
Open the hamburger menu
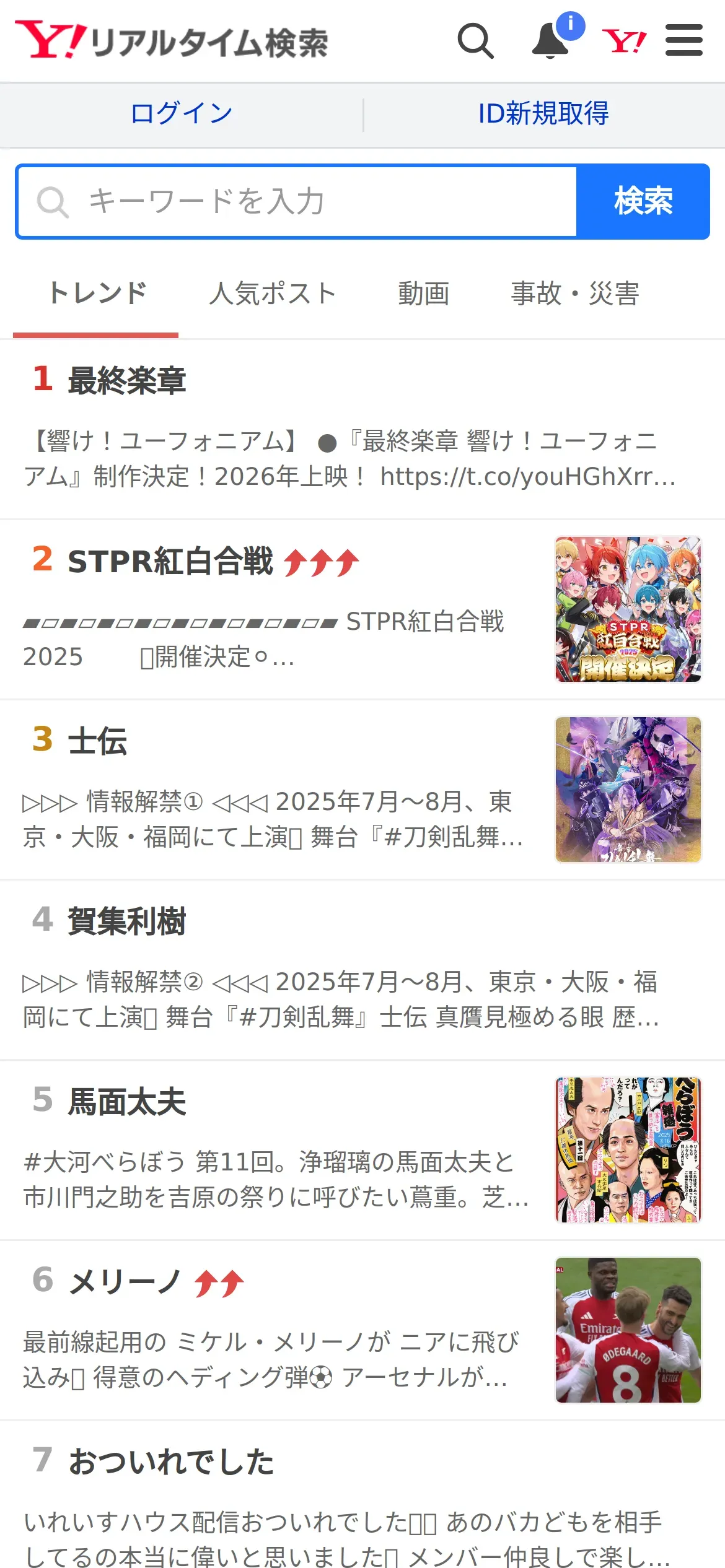pos(683,41)
